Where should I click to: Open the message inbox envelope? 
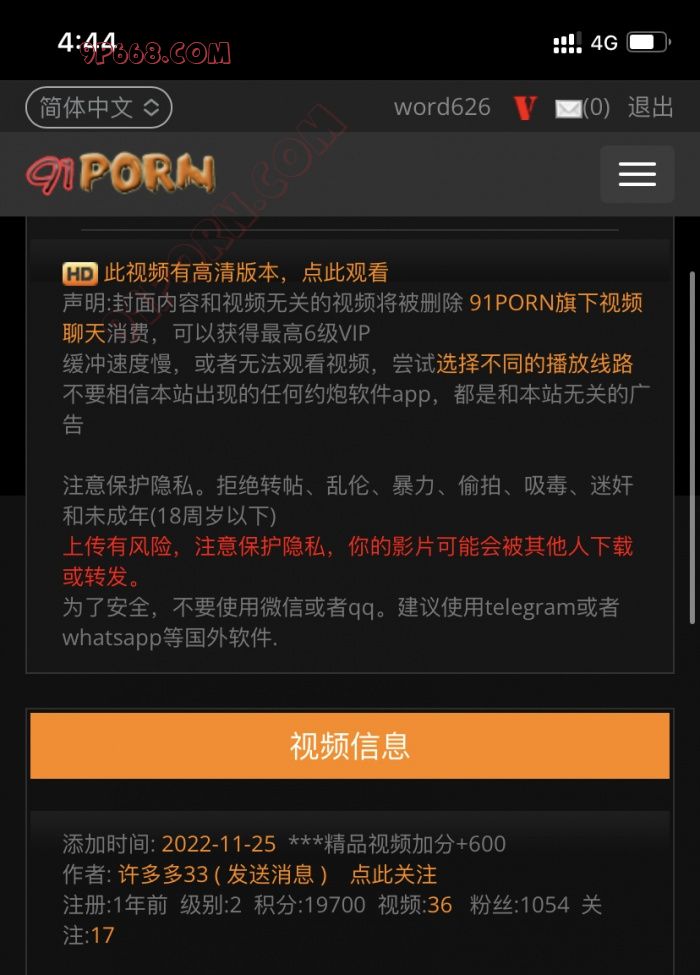point(569,108)
